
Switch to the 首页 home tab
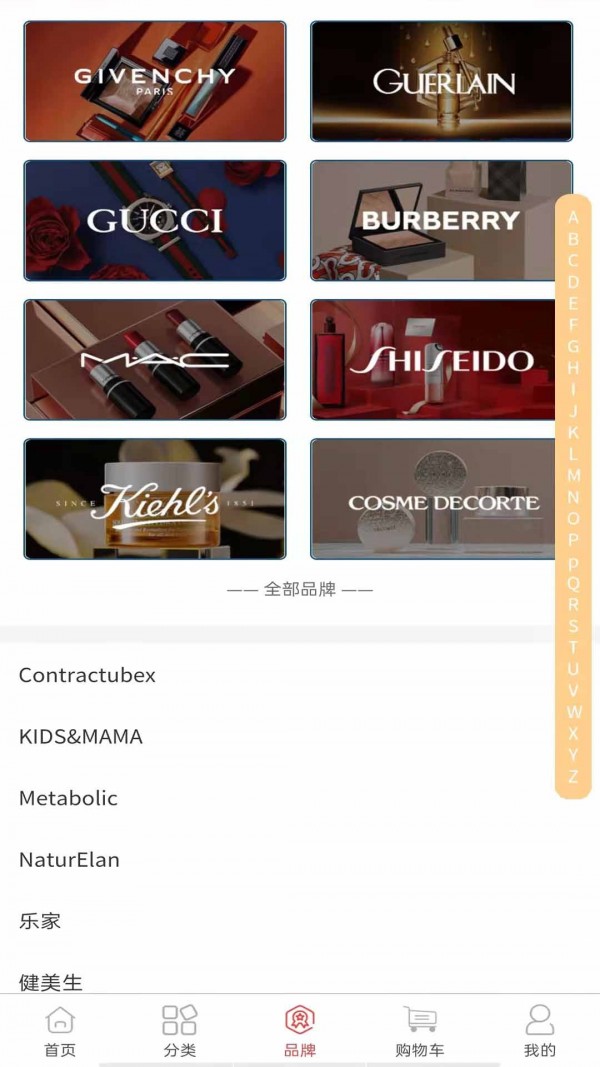[x=60, y=1032]
